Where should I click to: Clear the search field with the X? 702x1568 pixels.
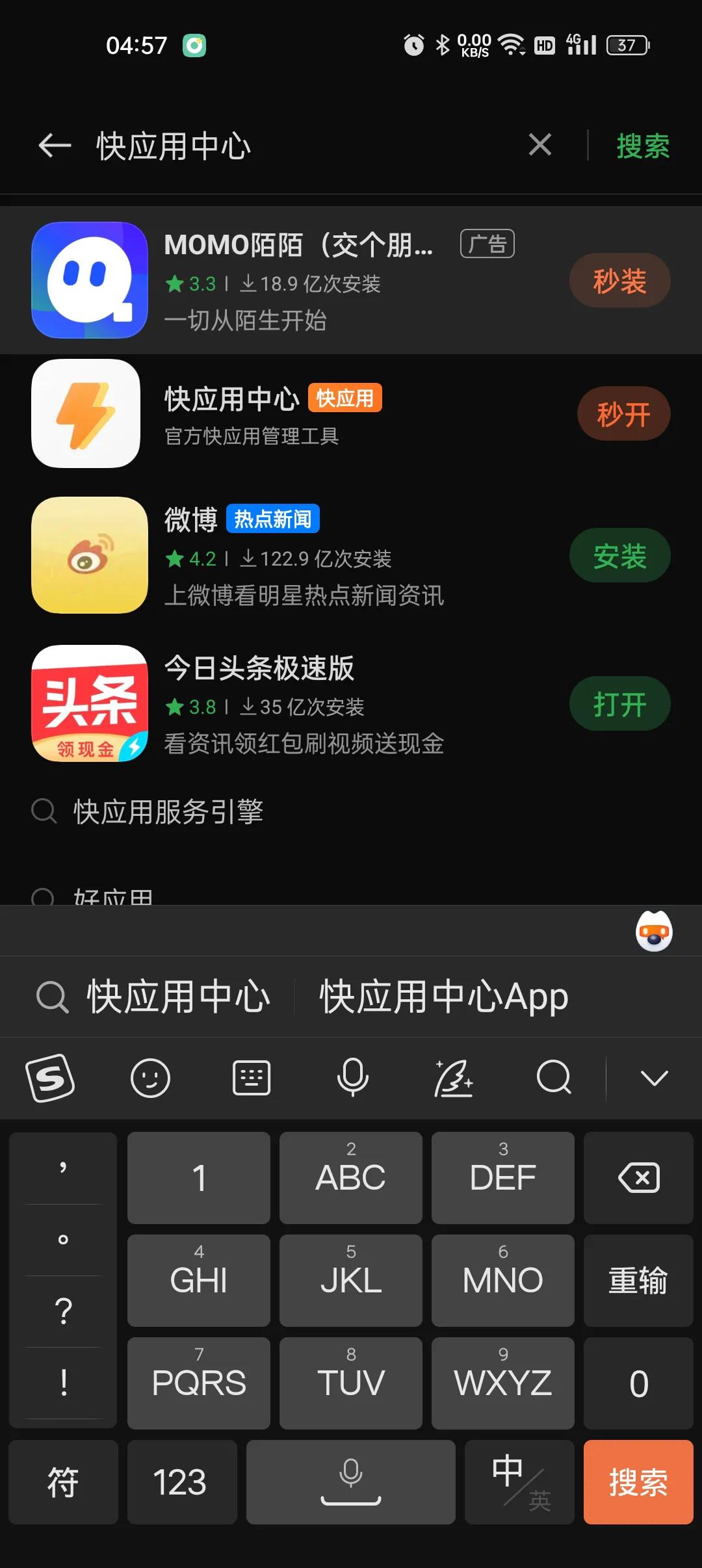538,146
